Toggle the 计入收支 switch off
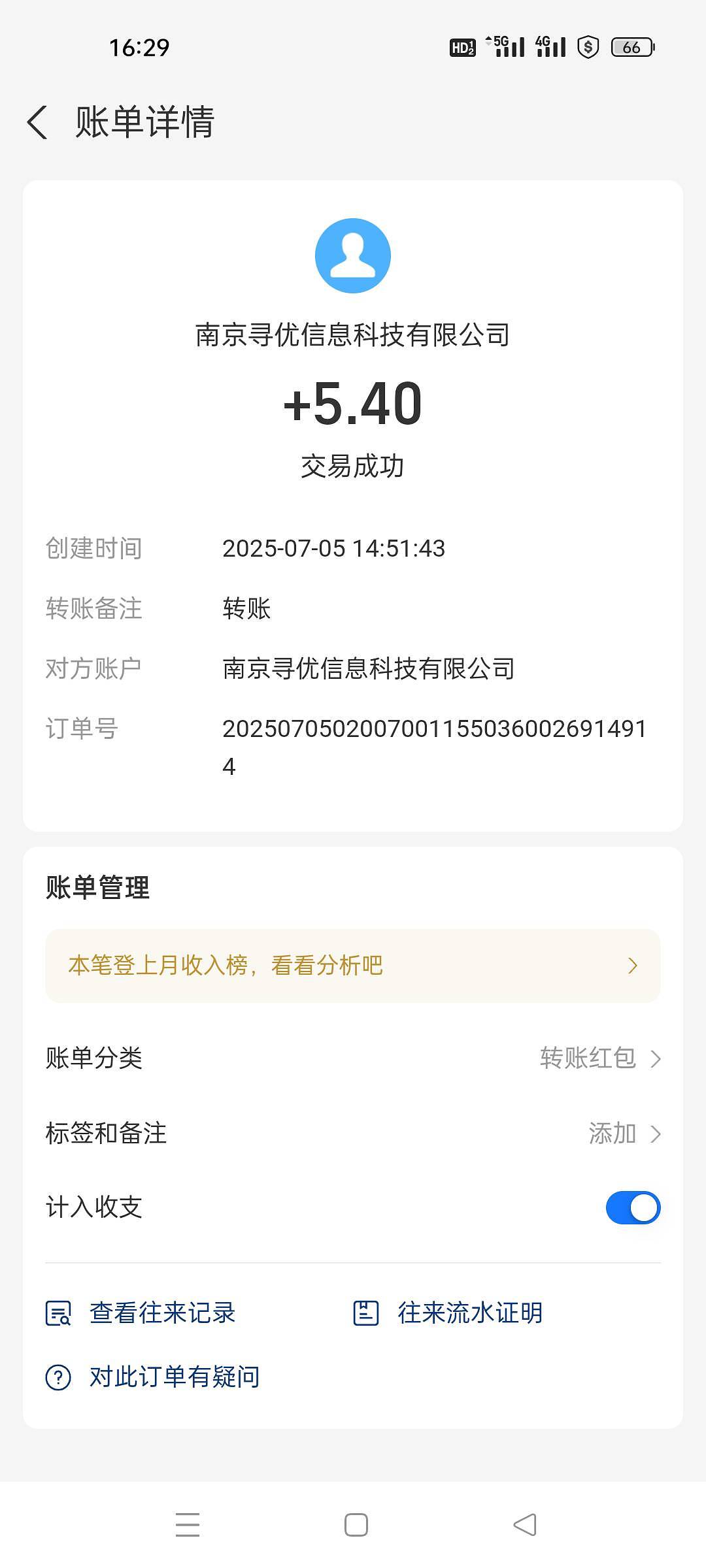This screenshot has height=1568, width=706. [x=633, y=1207]
